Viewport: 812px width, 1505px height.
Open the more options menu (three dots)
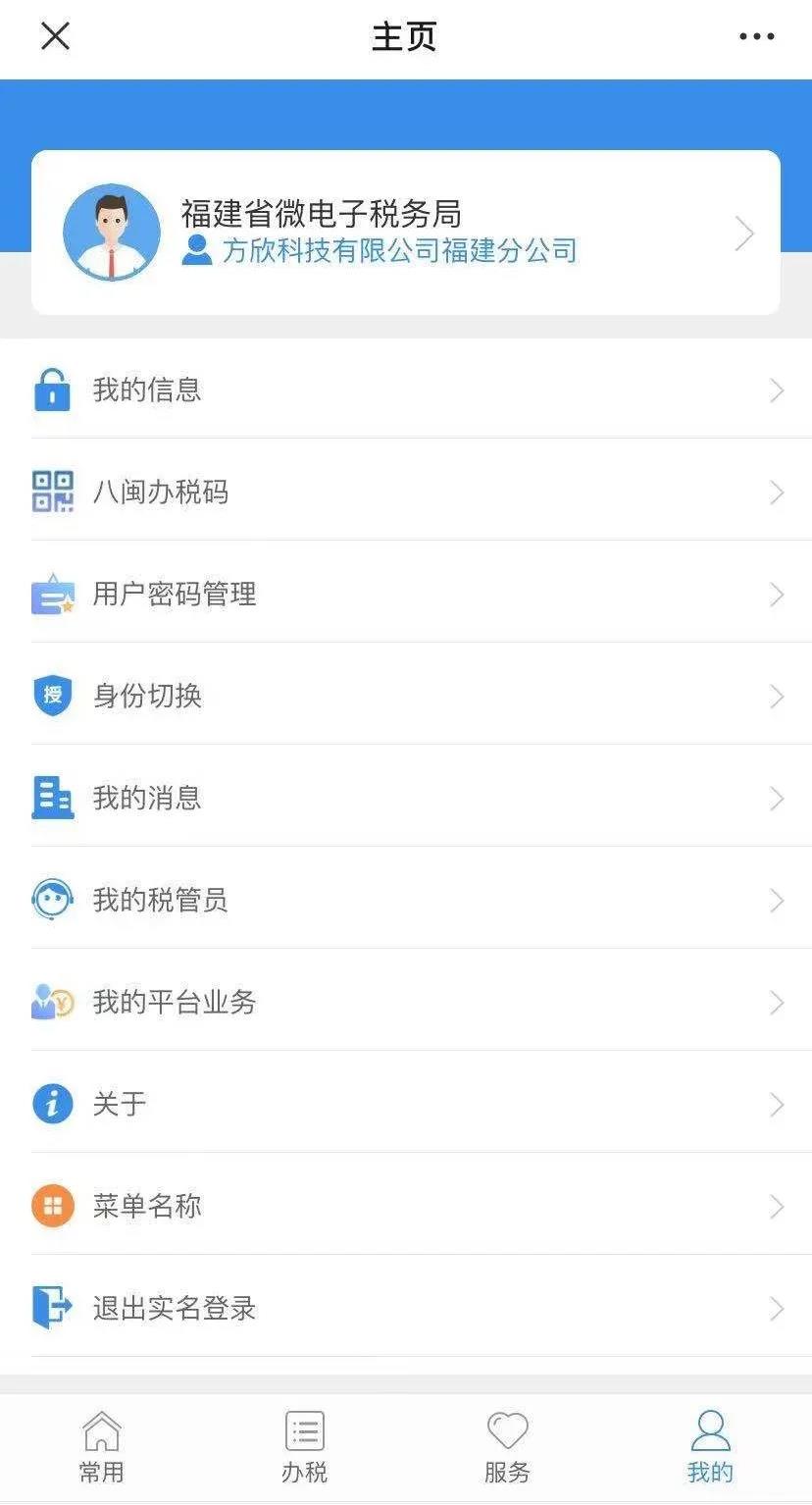pos(755,37)
